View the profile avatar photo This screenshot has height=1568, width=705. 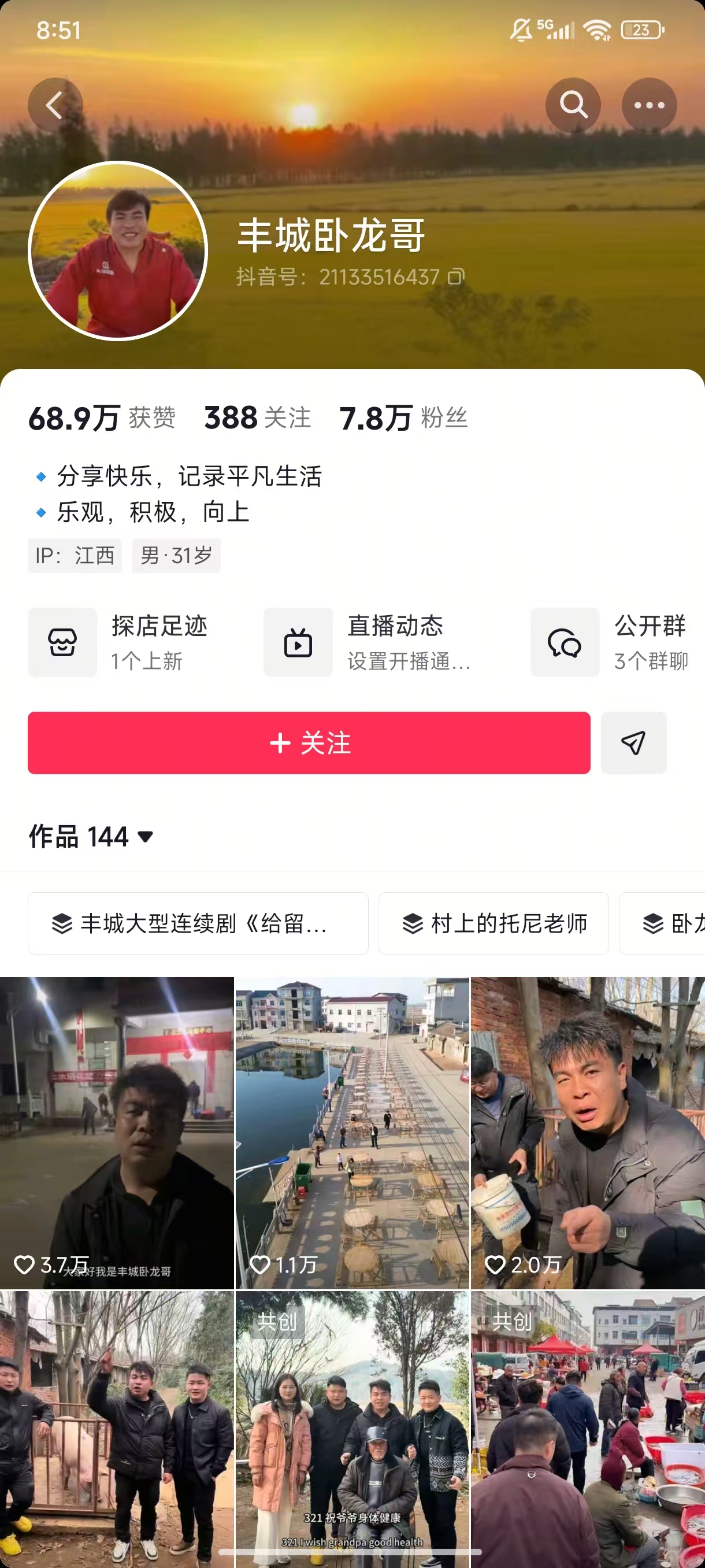118,251
